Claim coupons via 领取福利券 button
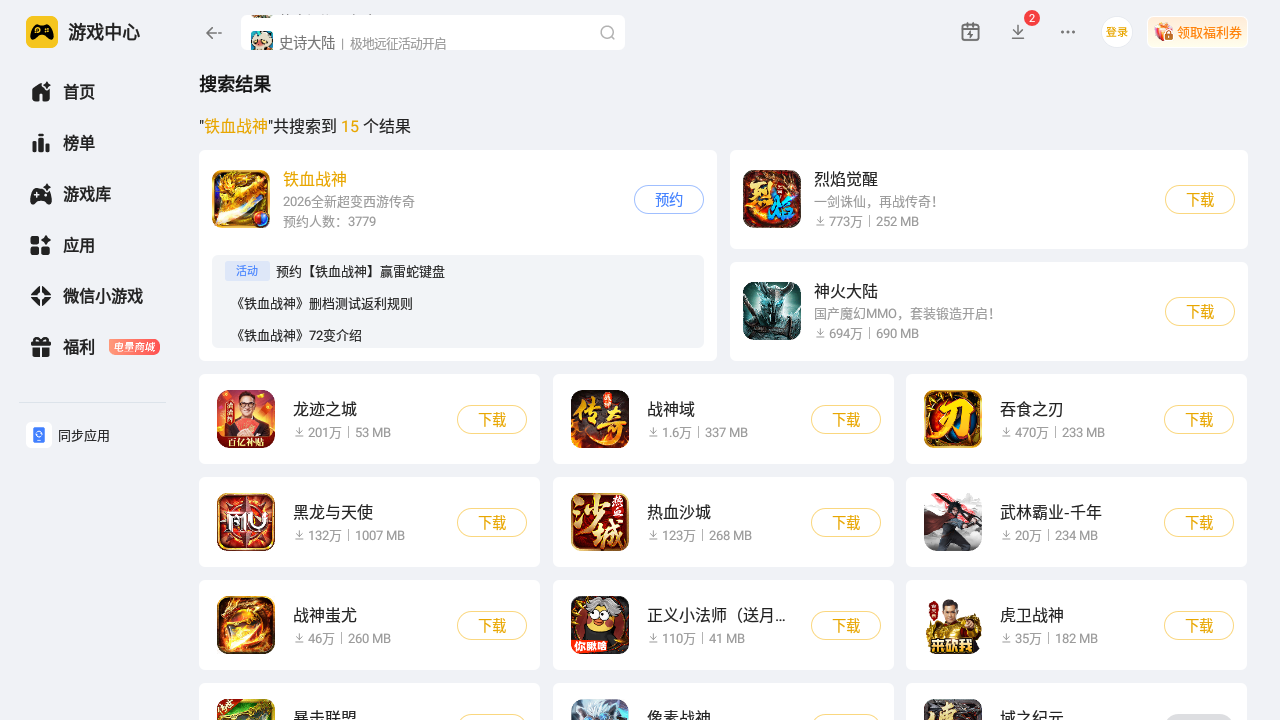The width and height of the screenshot is (1280, 720). (1197, 32)
